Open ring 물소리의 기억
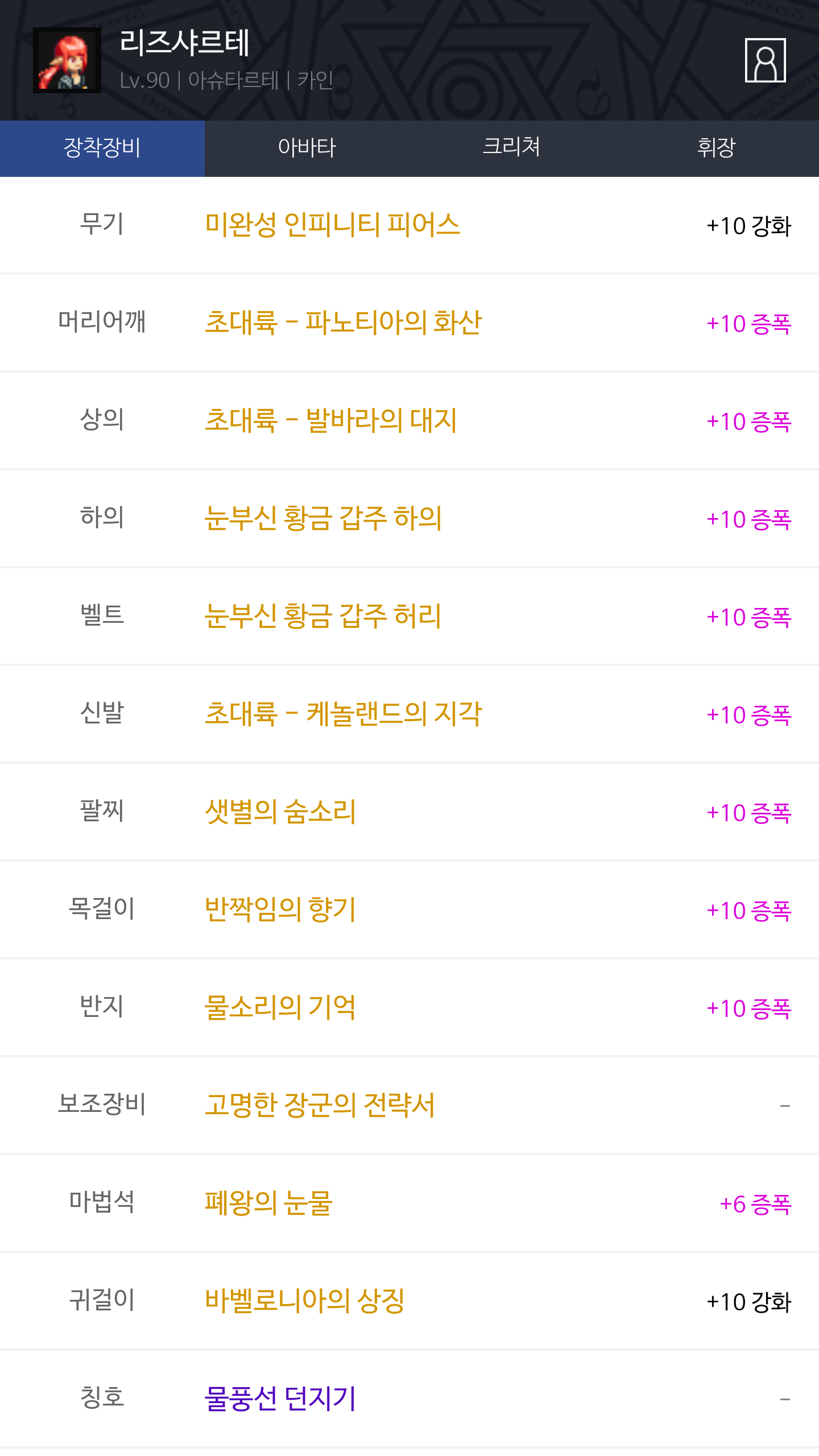 click(x=280, y=1008)
